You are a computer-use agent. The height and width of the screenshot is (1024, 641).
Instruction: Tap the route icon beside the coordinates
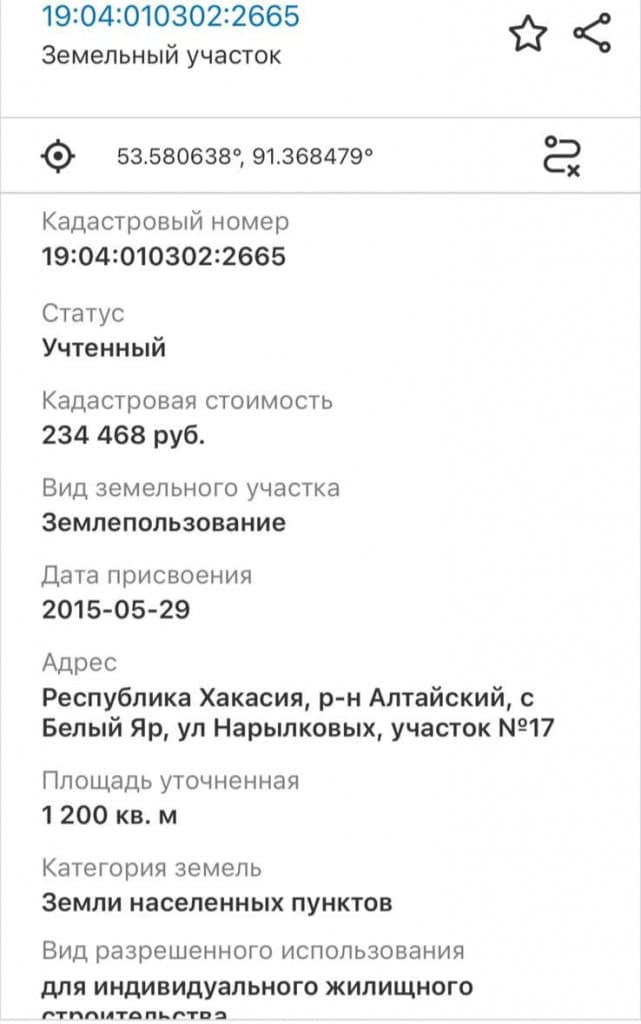point(561,156)
